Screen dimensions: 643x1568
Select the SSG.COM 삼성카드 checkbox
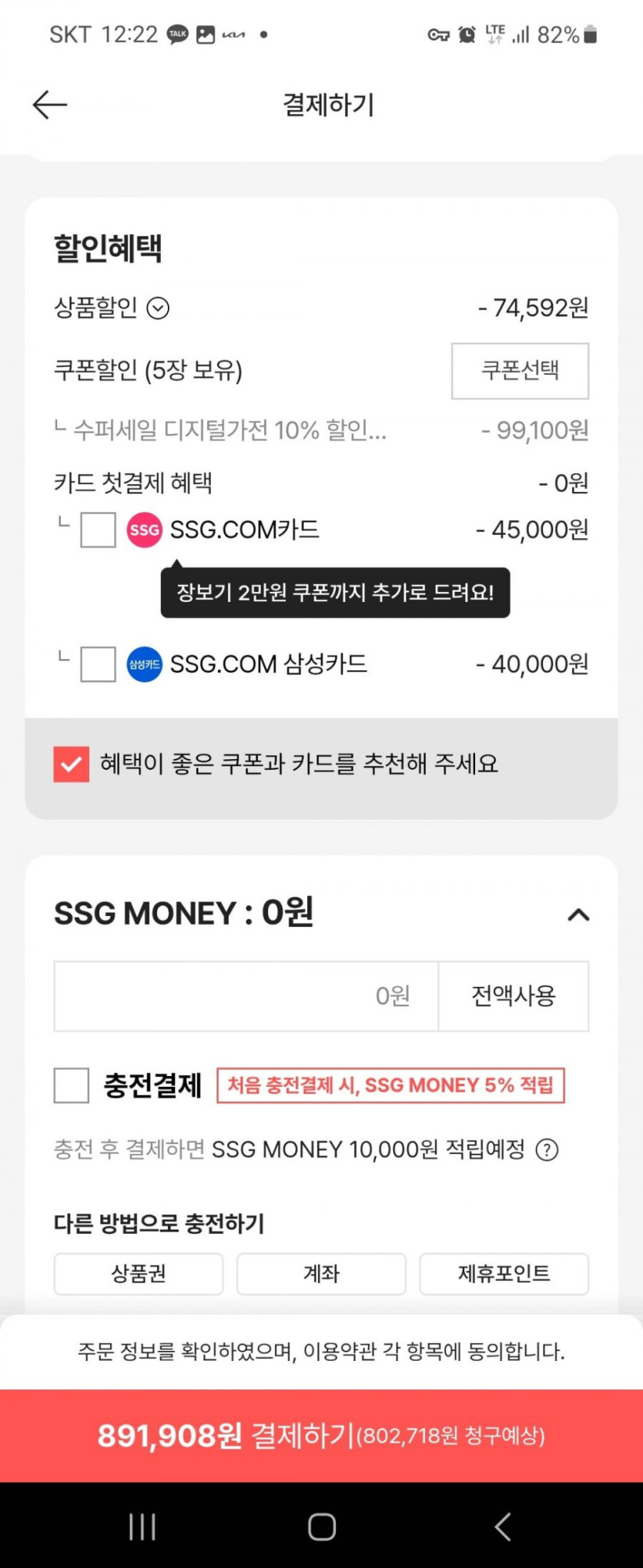coord(98,664)
